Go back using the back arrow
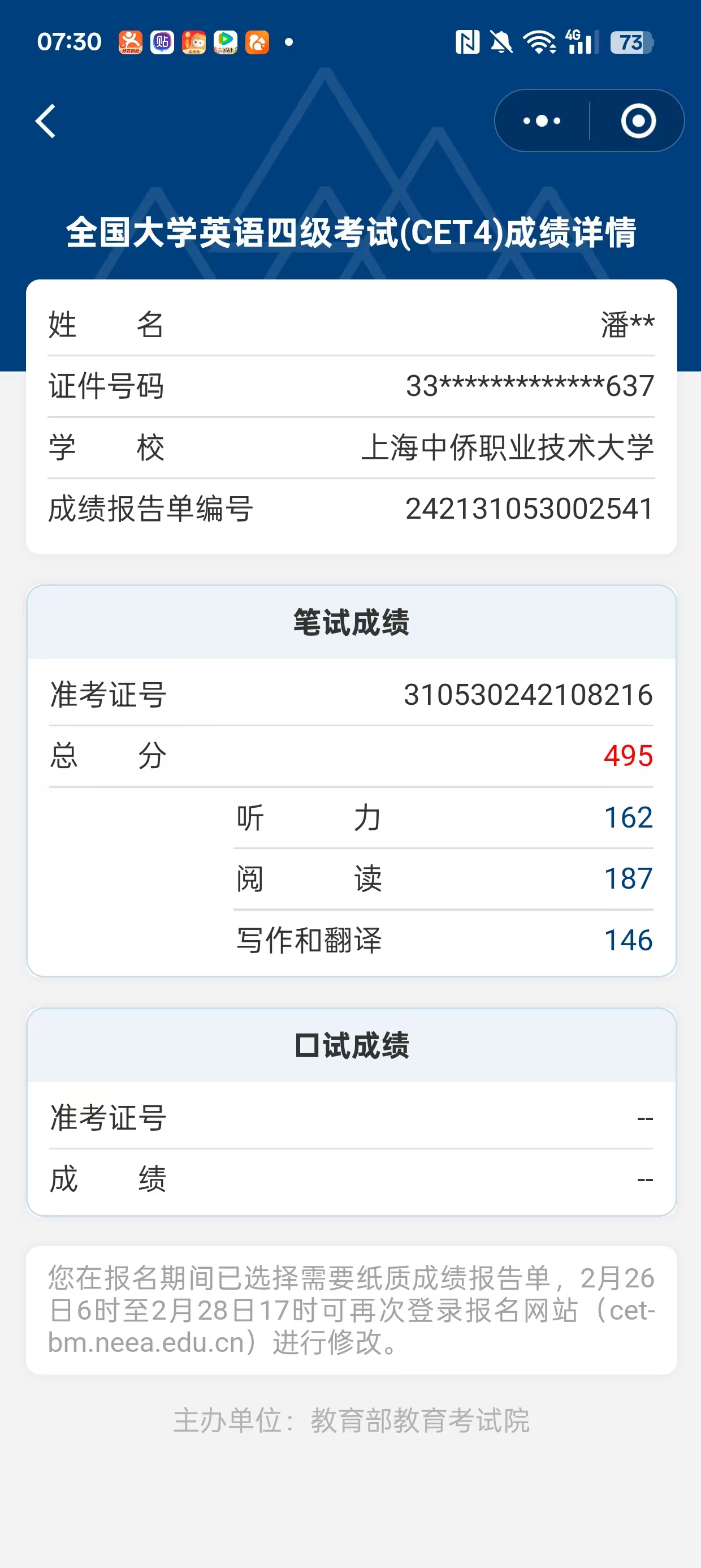Image resolution: width=701 pixels, height=1568 pixels. 46,121
